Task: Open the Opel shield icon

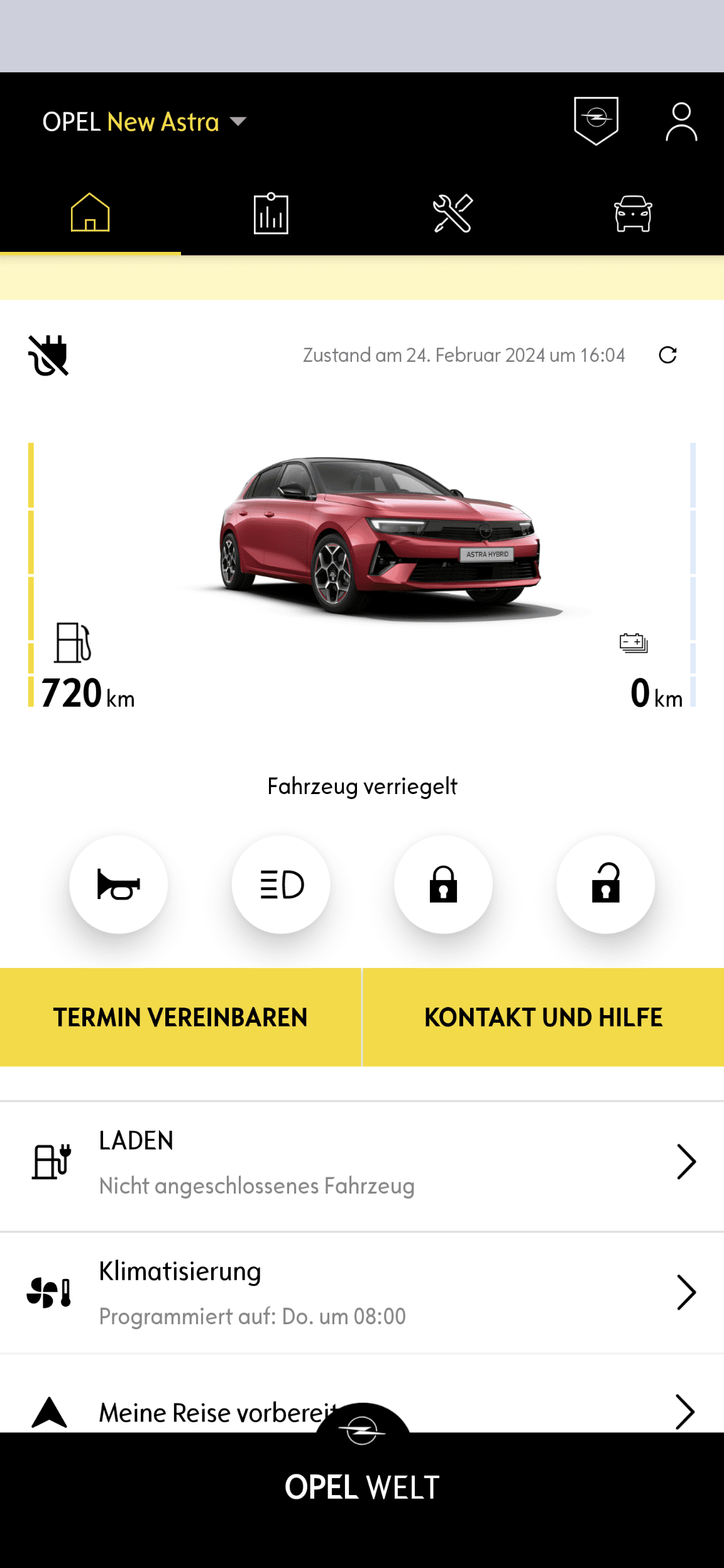Action: 596,121
